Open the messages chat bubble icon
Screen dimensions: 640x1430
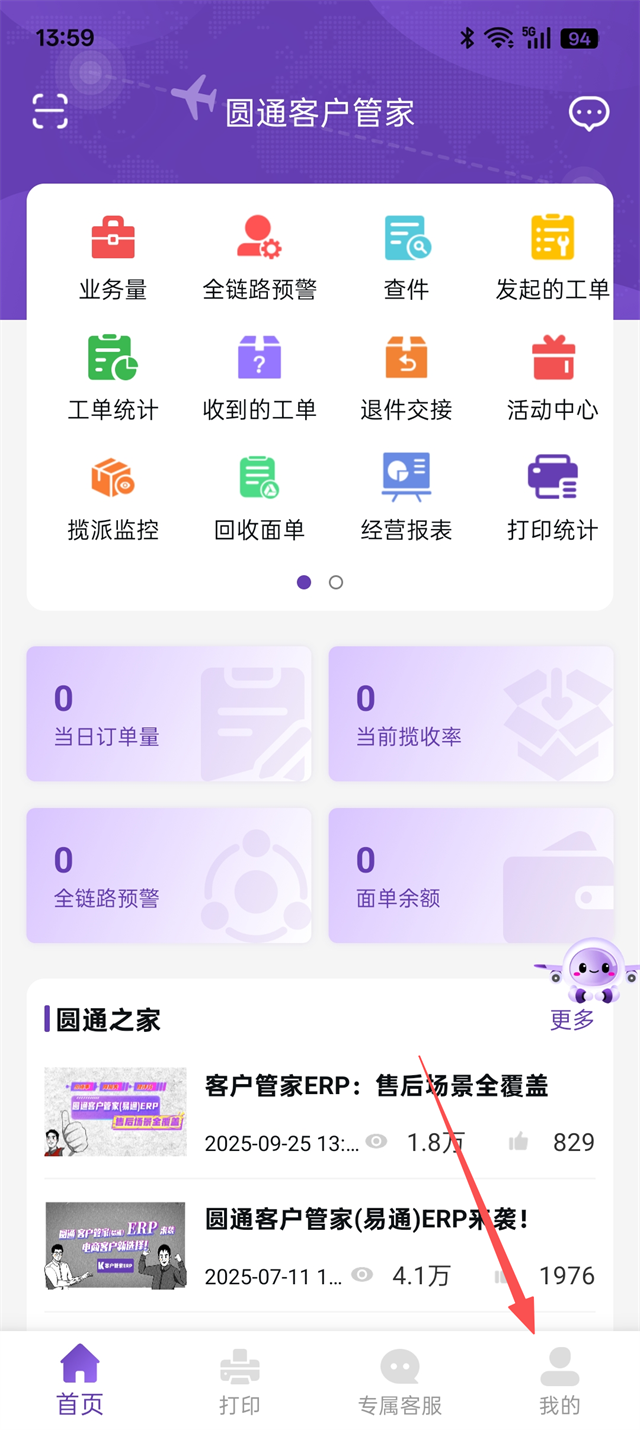pyautogui.click(x=588, y=113)
